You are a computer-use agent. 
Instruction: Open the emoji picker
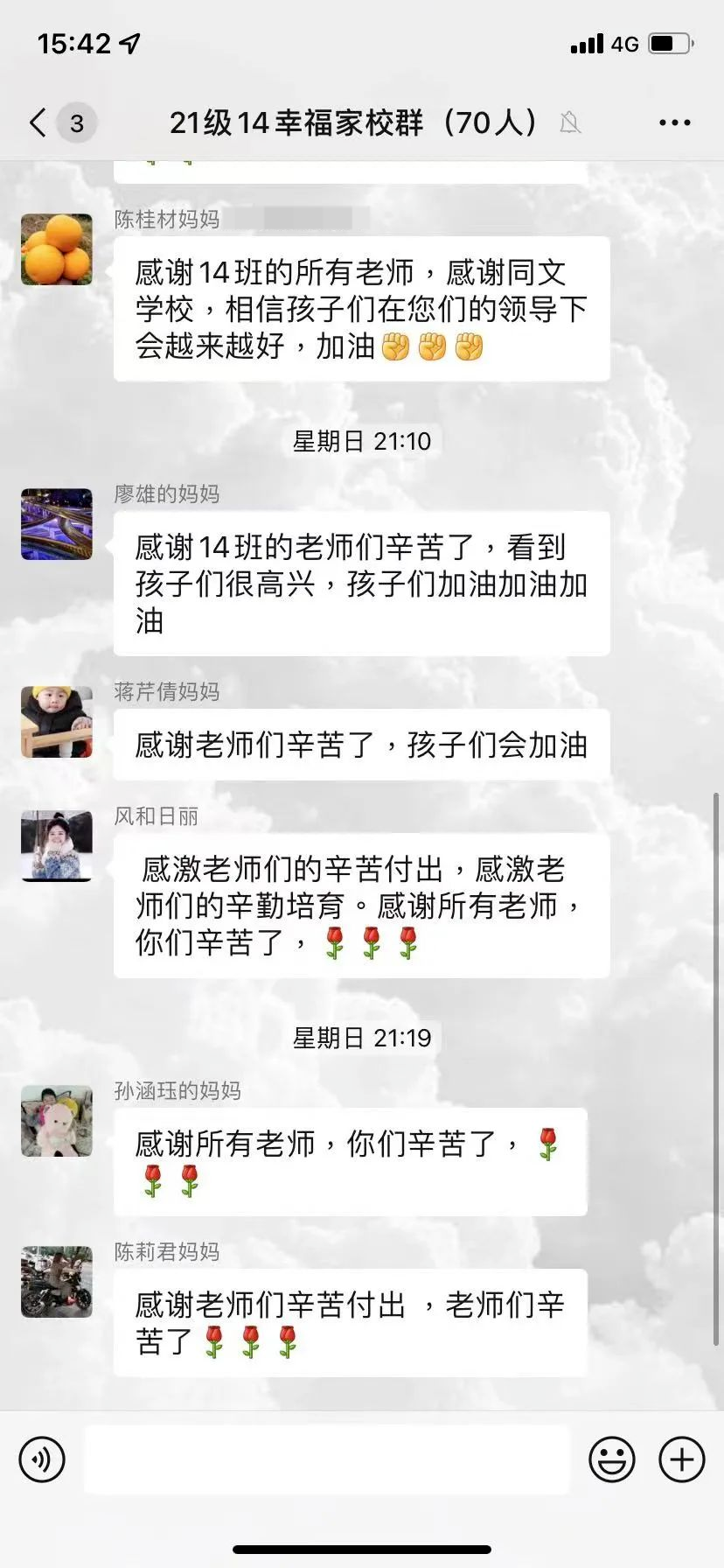(611, 1459)
